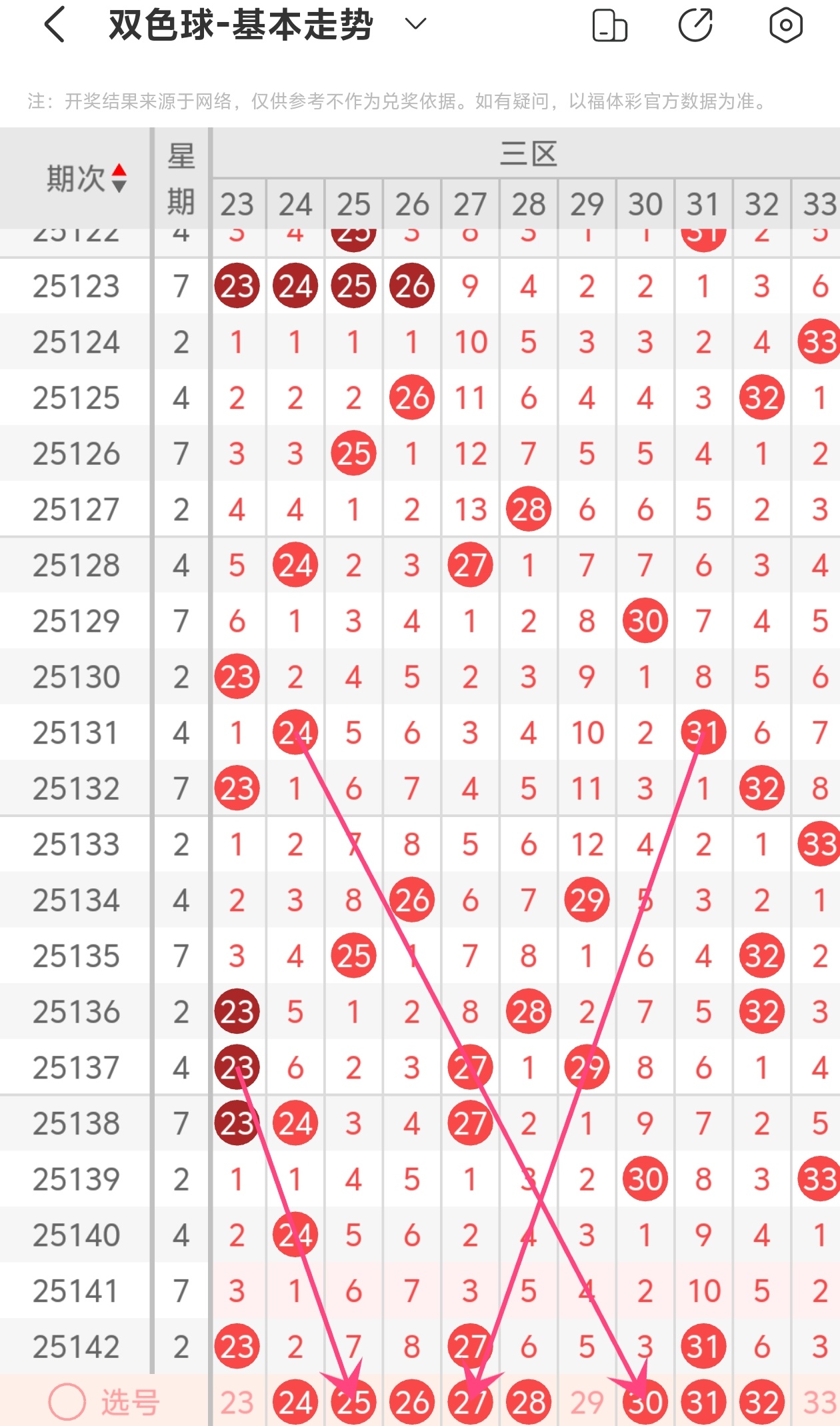The height and width of the screenshot is (1426, 840).
Task: Tap the screen orientation icon
Action: pos(609,25)
